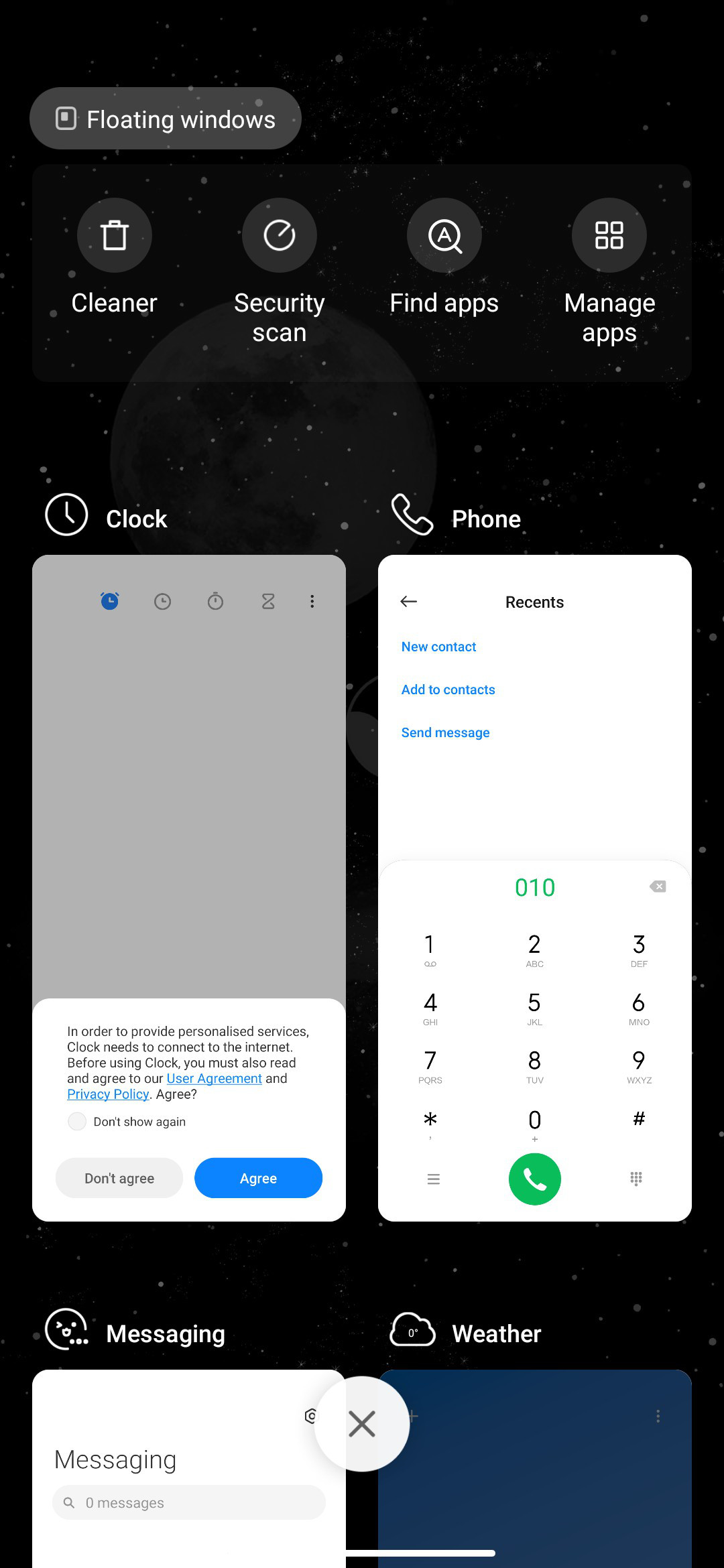Open the Messaging app card

pos(189,1469)
